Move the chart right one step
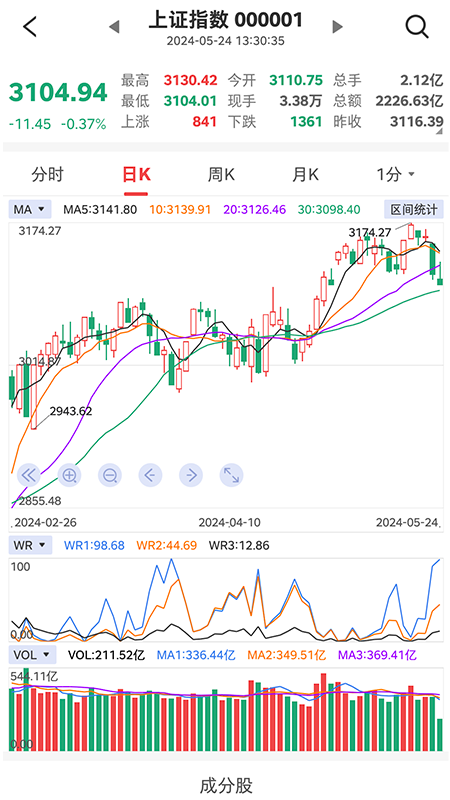The image size is (450, 800). 191,476
